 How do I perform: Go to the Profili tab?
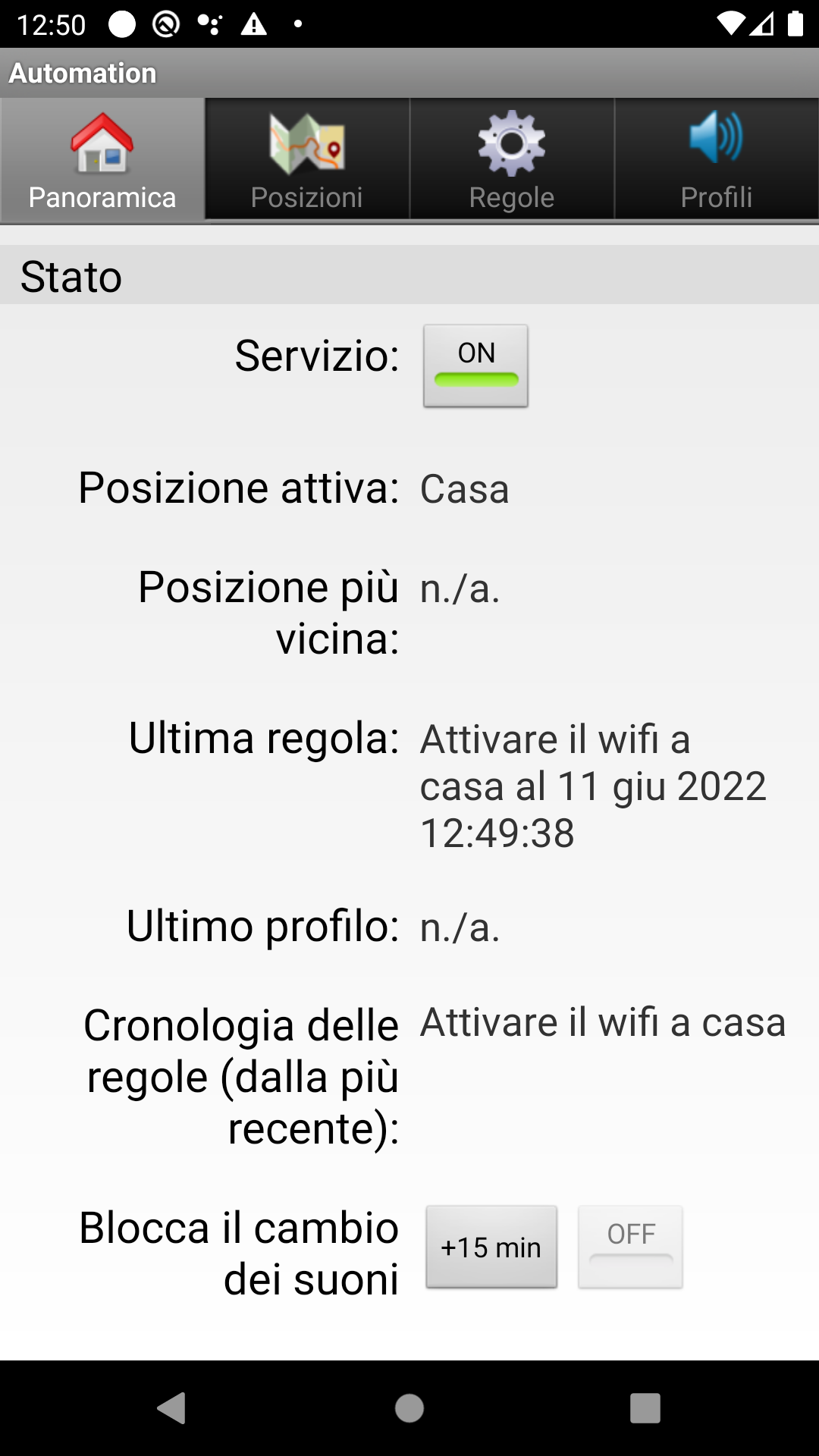pos(717,159)
